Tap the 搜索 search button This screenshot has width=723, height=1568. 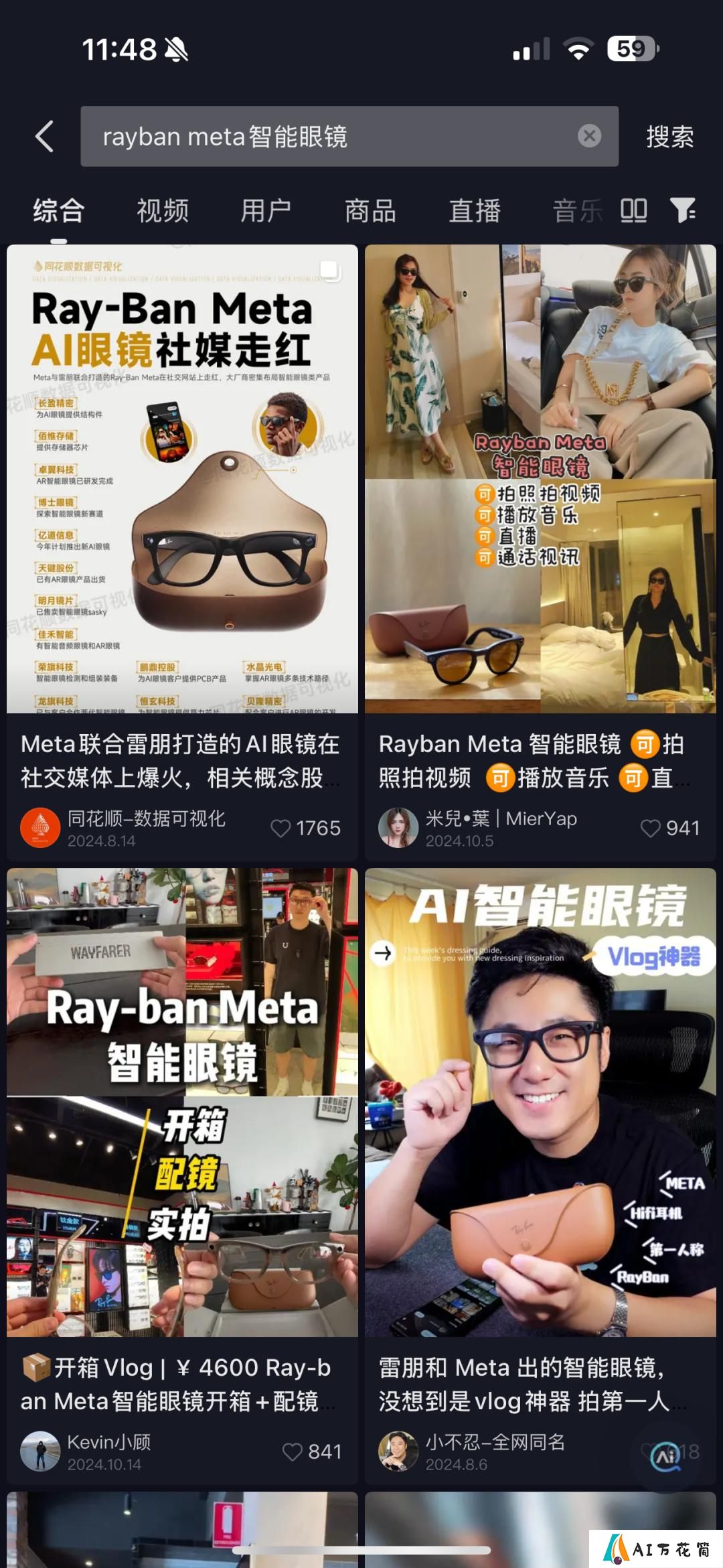669,137
